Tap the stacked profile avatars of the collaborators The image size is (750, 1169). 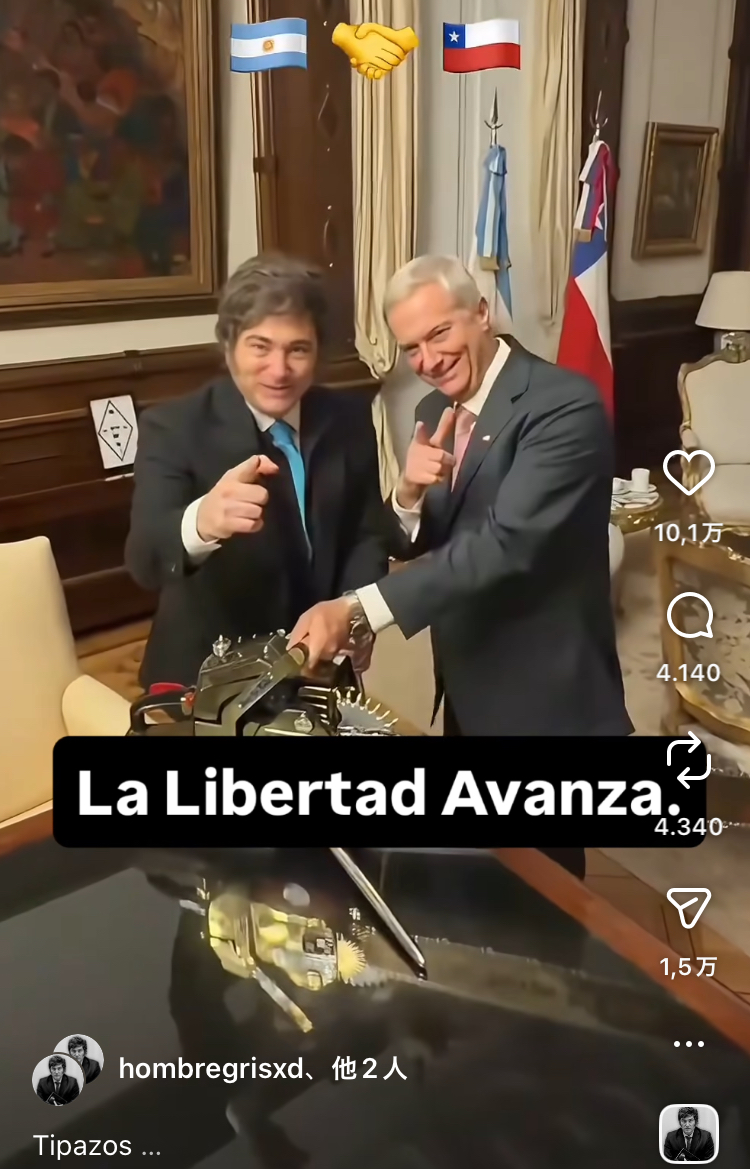point(67,1069)
